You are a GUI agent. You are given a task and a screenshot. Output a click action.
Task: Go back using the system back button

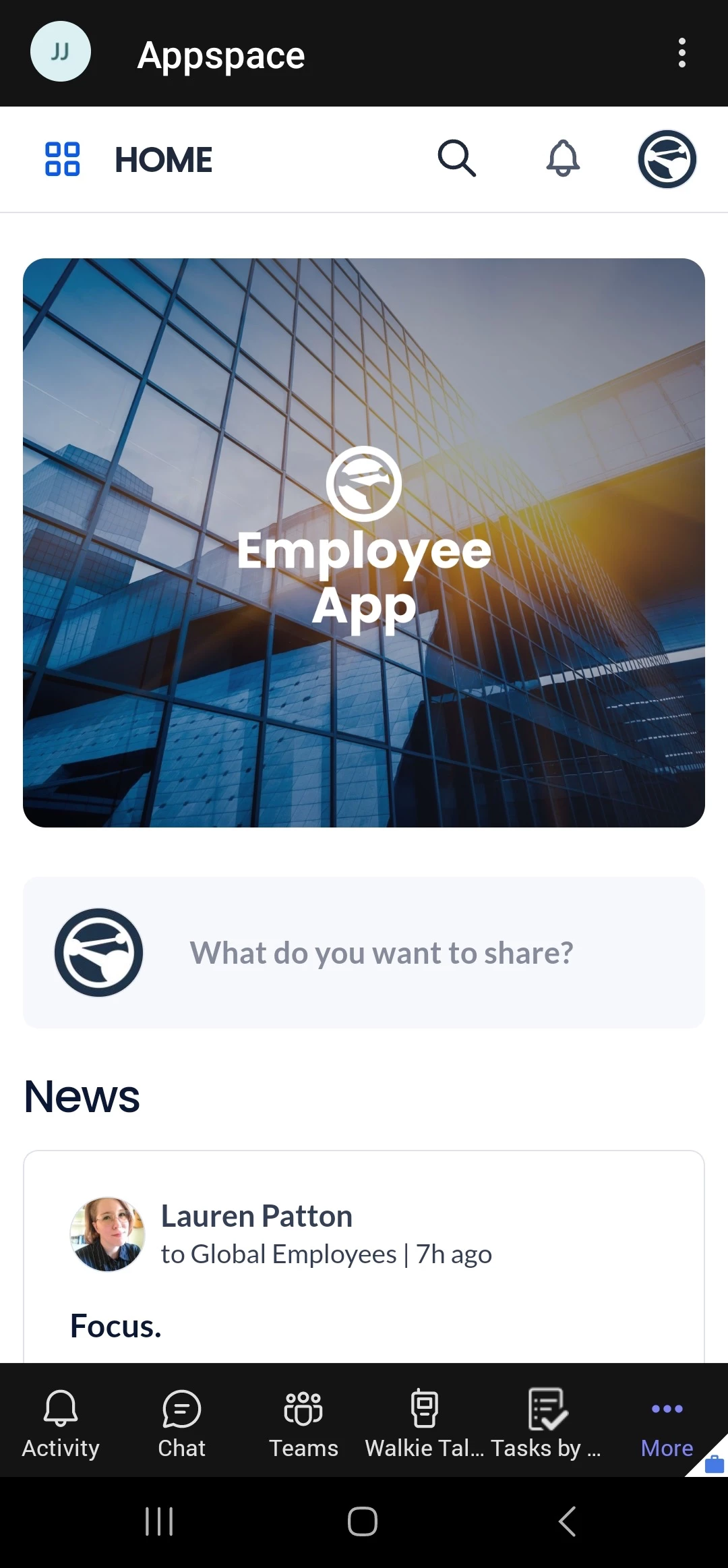[x=567, y=1521]
